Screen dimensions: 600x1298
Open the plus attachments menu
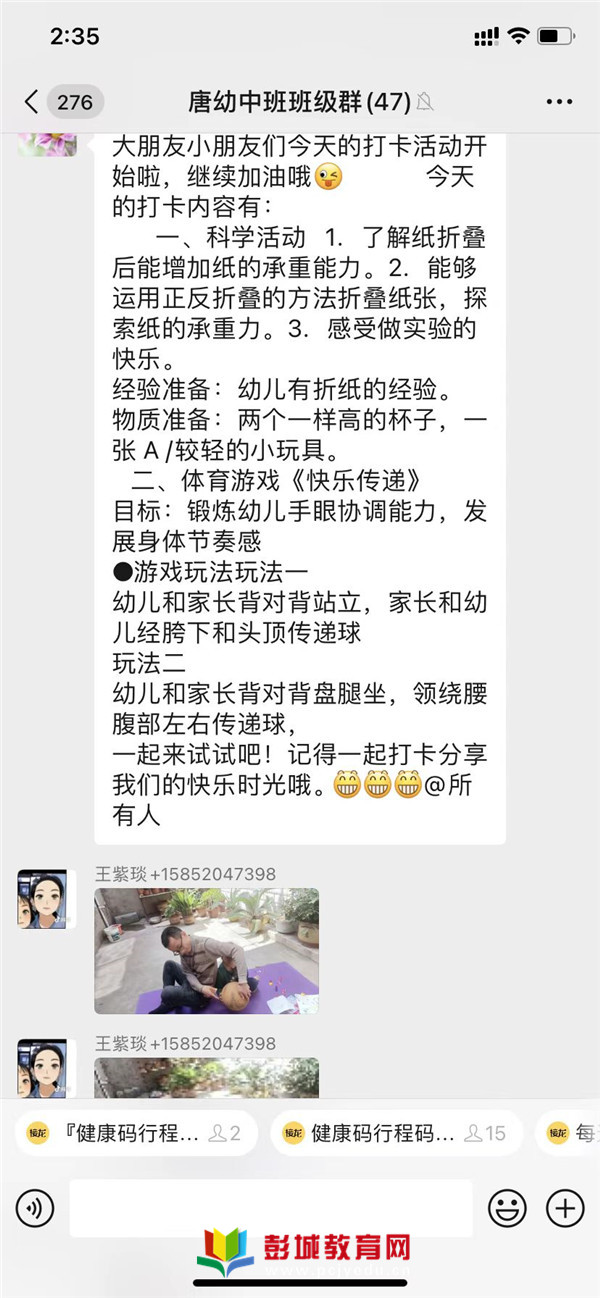pos(565,1209)
